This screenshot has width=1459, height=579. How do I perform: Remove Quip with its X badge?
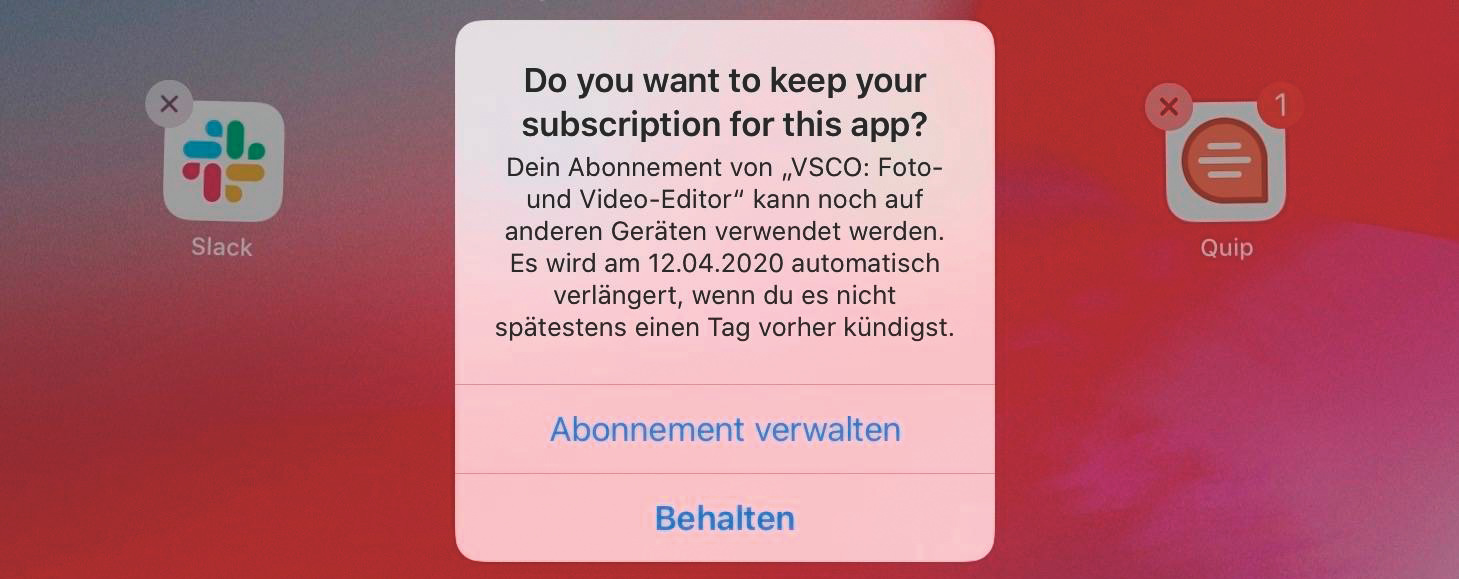(x=1168, y=105)
